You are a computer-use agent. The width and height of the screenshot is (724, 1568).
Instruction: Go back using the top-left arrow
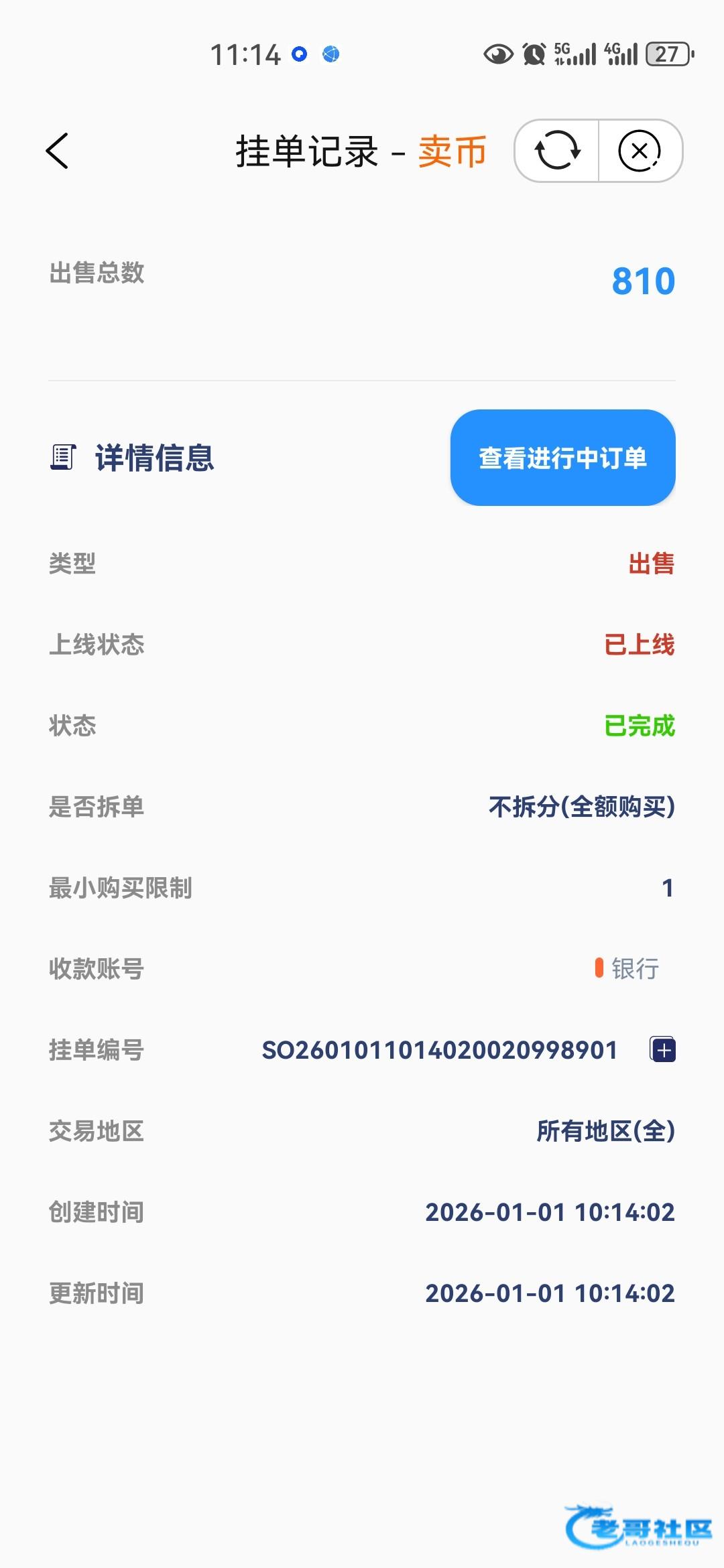(58, 151)
